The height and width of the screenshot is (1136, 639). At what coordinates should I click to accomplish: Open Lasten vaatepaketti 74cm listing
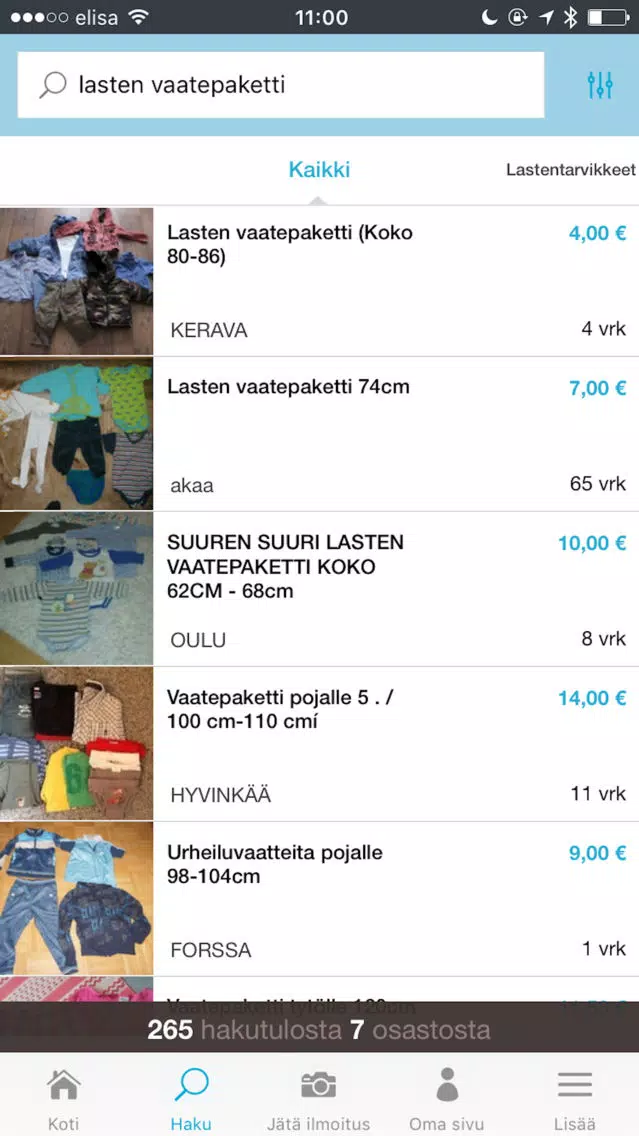[x=320, y=434]
